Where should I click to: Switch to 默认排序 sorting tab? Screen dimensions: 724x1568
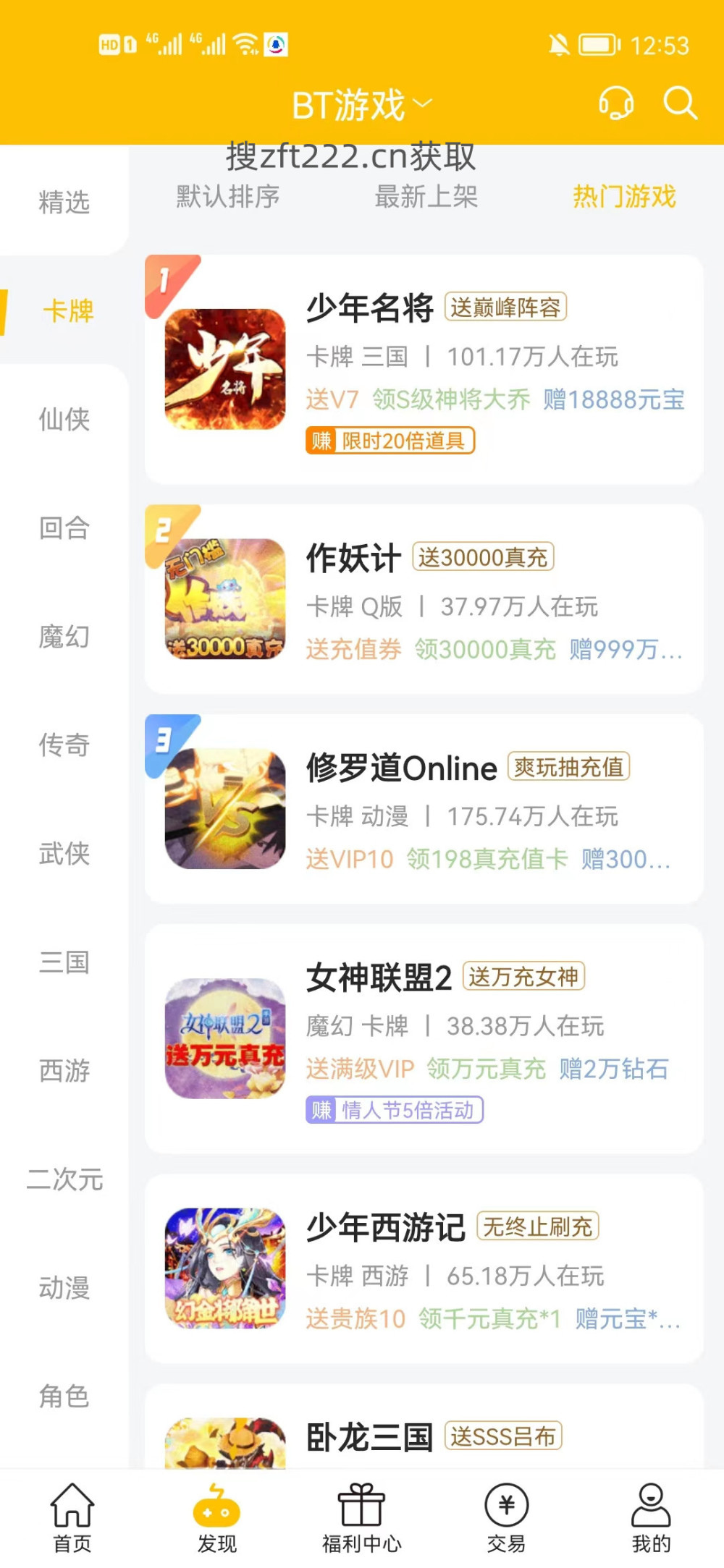[228, 196]
